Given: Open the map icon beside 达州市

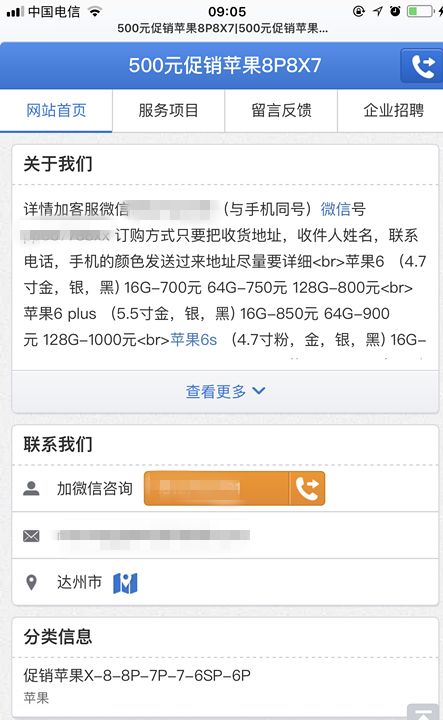Looking at the screenshot, I should [x=125, y=583].
